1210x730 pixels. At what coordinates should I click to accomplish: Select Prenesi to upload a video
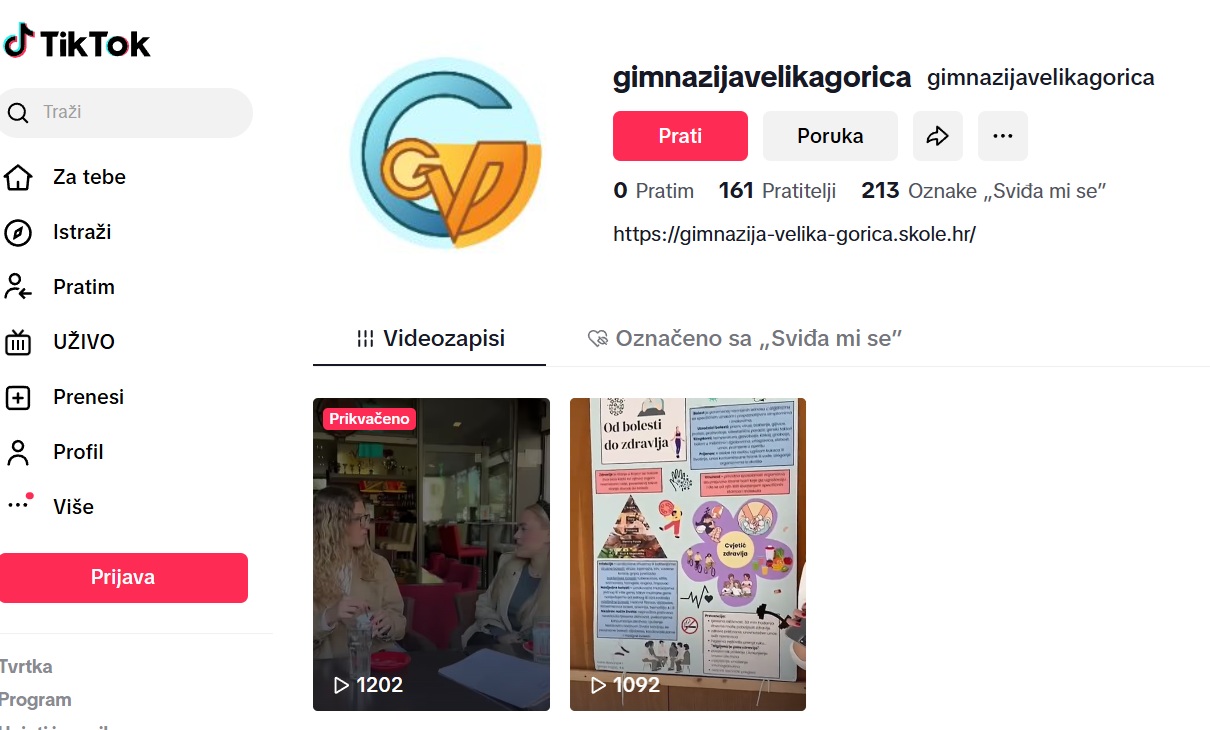click(x=88, y=397)
